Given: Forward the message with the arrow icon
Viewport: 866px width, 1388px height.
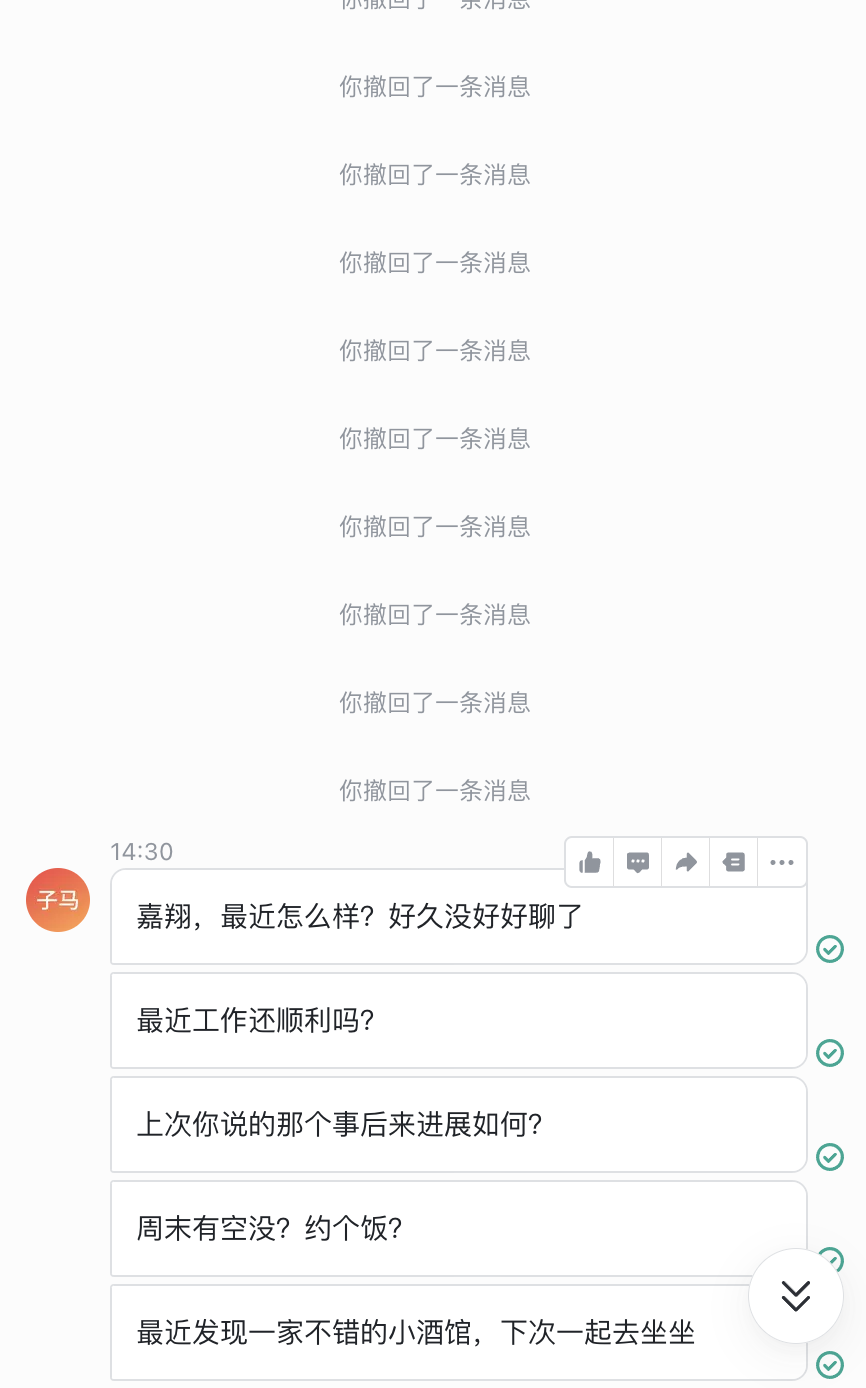Looking at the screenshot, I should tap(686, 862).
